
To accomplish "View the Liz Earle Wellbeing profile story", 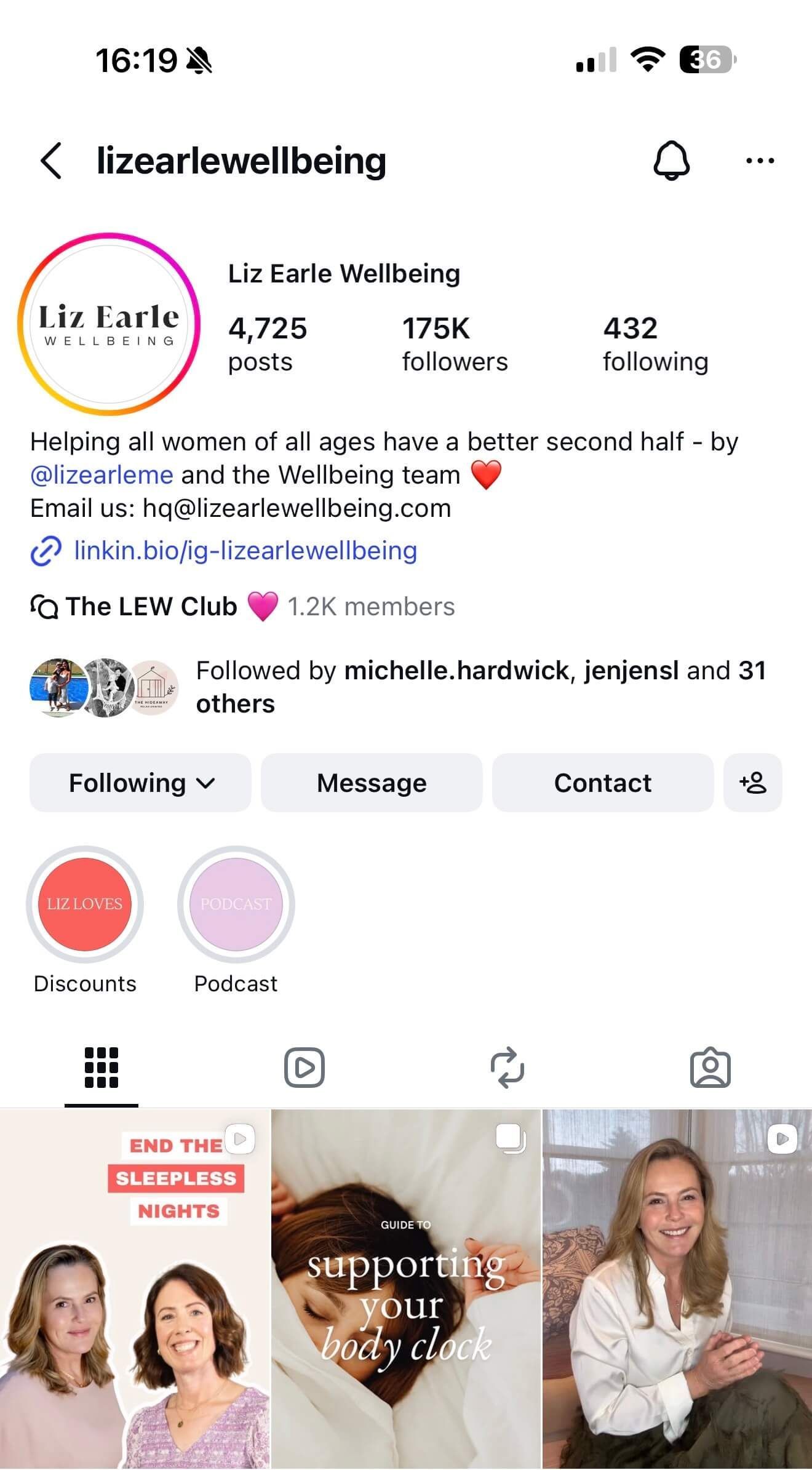I will [109, 324].
